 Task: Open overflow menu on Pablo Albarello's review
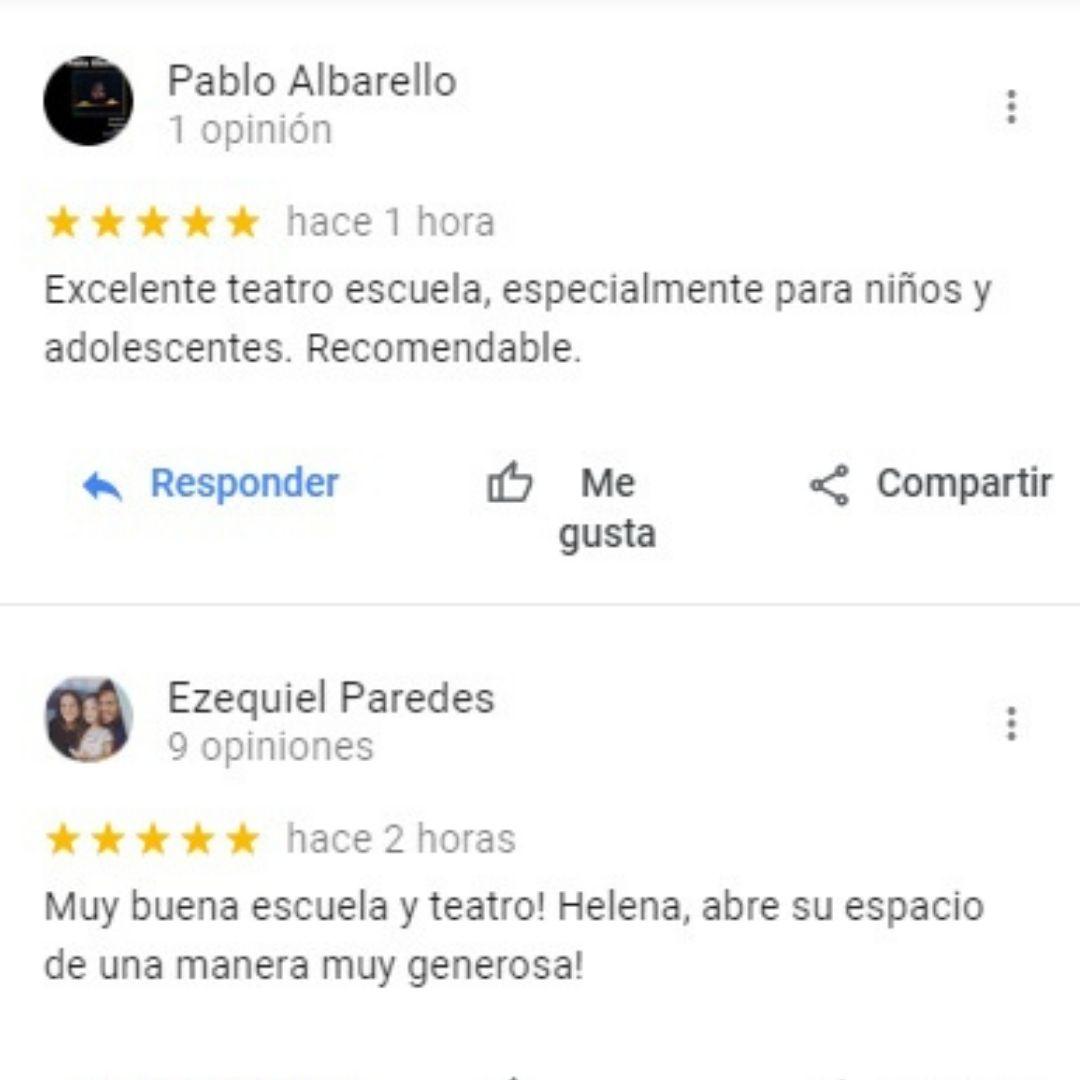coord(1011,107)
